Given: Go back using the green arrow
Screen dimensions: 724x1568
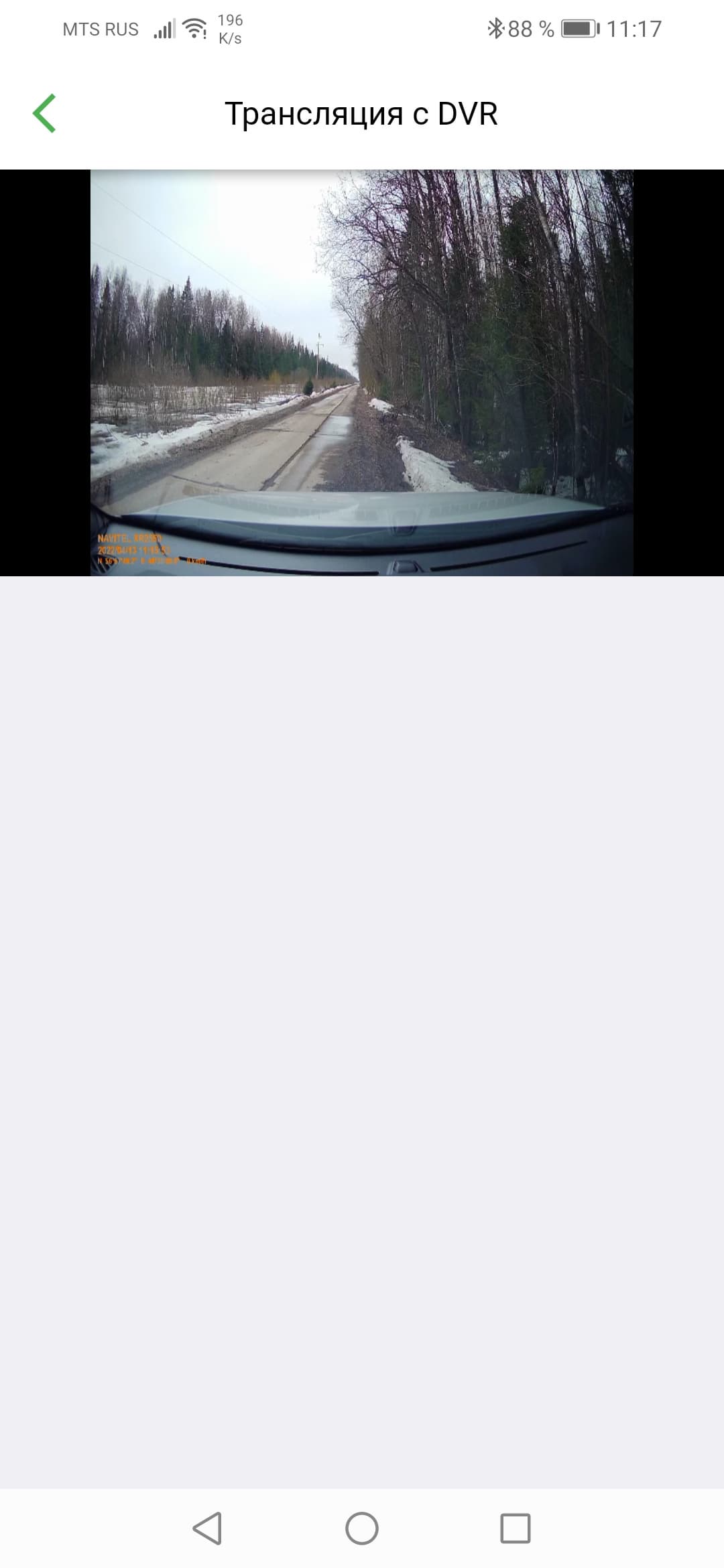Looking at the screenshot, I should coord(44,113).
